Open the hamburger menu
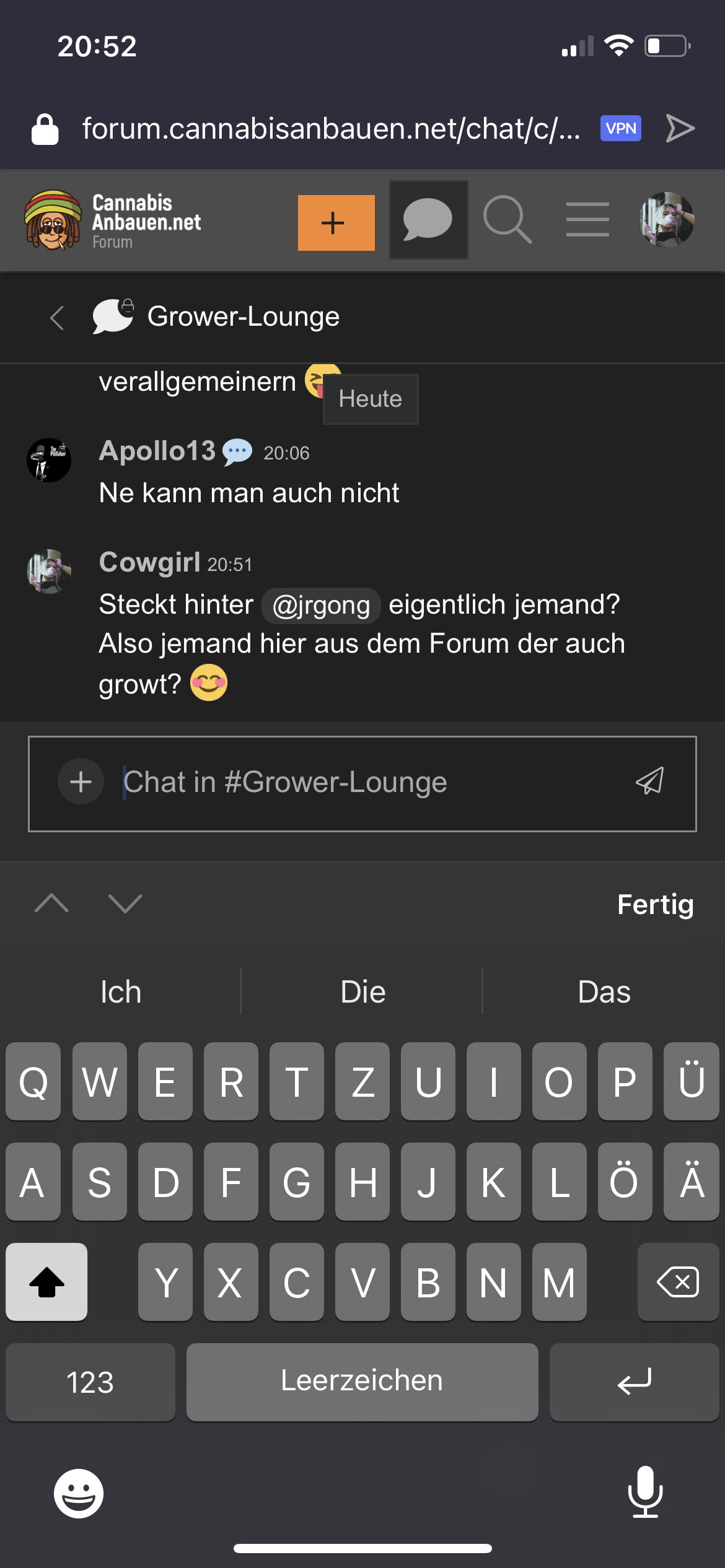725x1568 pixels. (587, 220)
